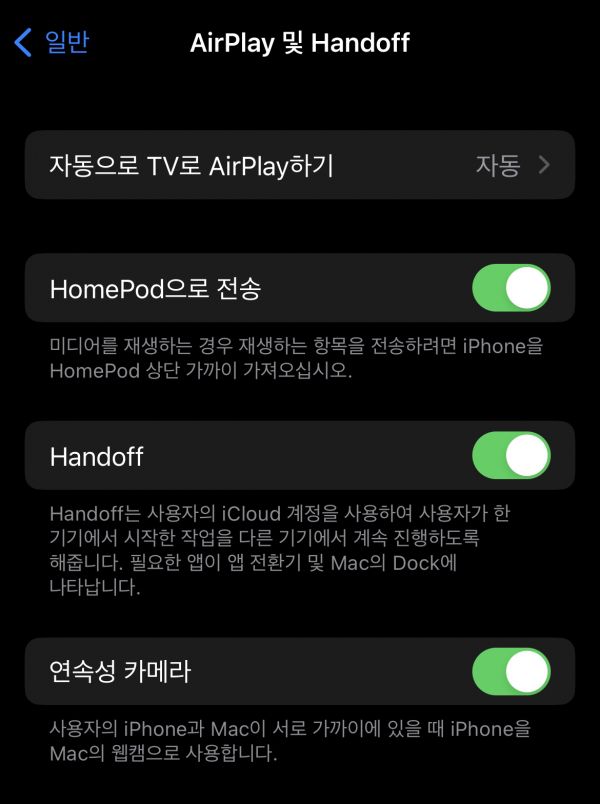This screenshot has width=600, height=804.
Task: Disable the Handoff toggle
Action: (511, 456)
